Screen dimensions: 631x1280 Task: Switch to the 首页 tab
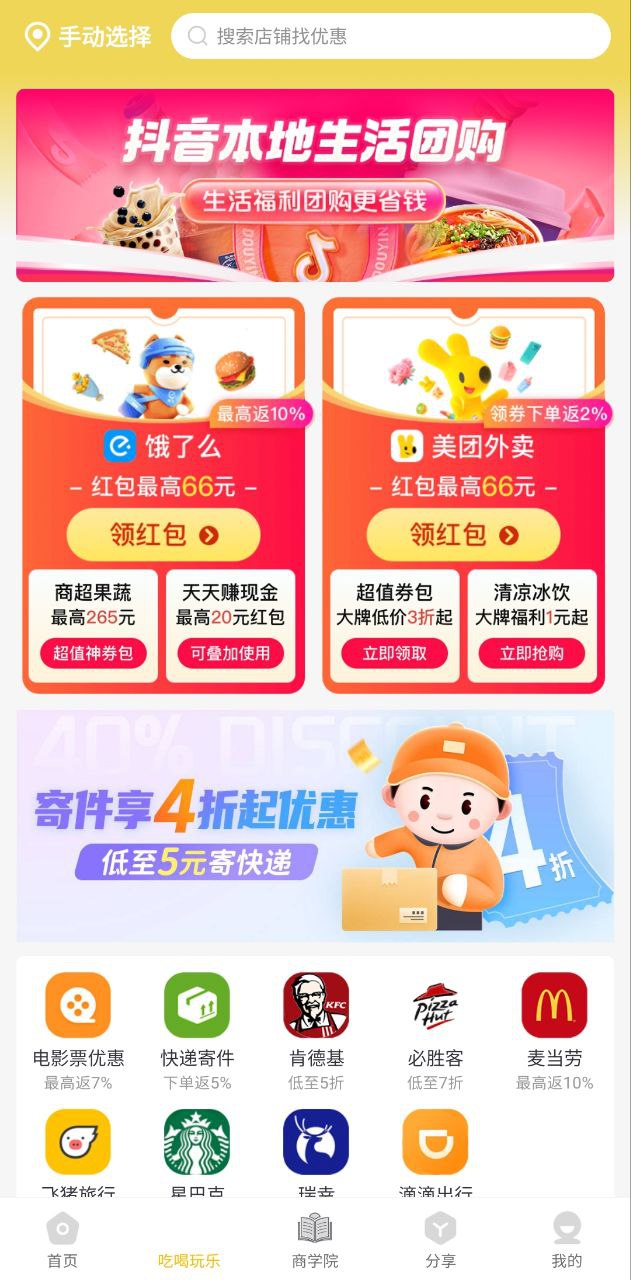click(62, 1240)
